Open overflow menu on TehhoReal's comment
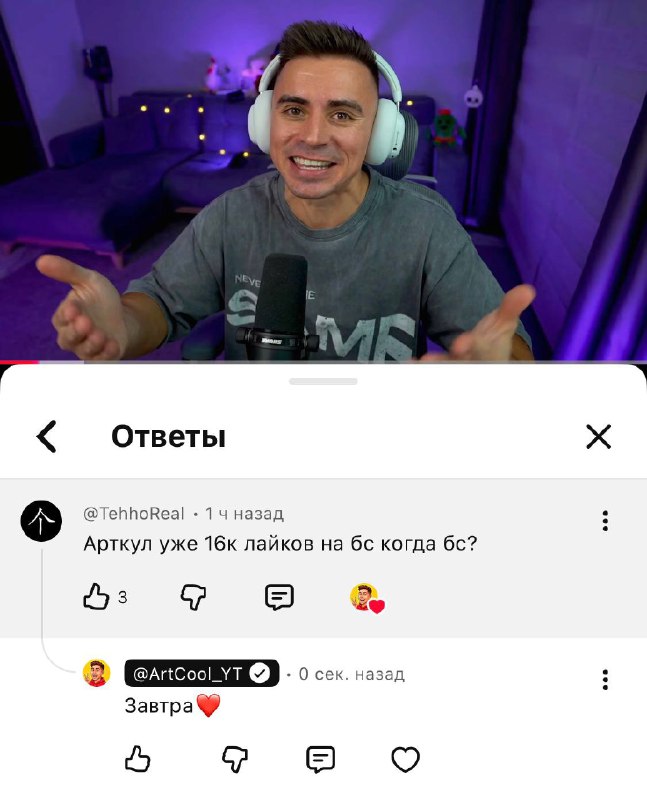 605,521
